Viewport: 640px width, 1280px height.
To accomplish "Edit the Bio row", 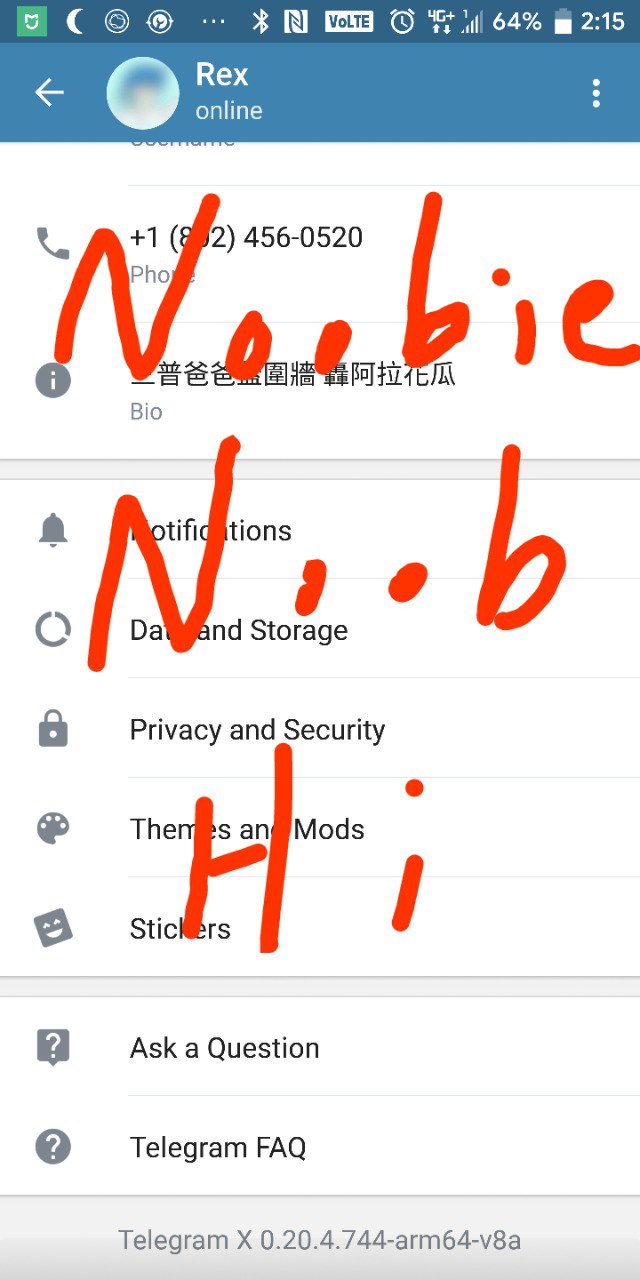I will click(320, 391).
